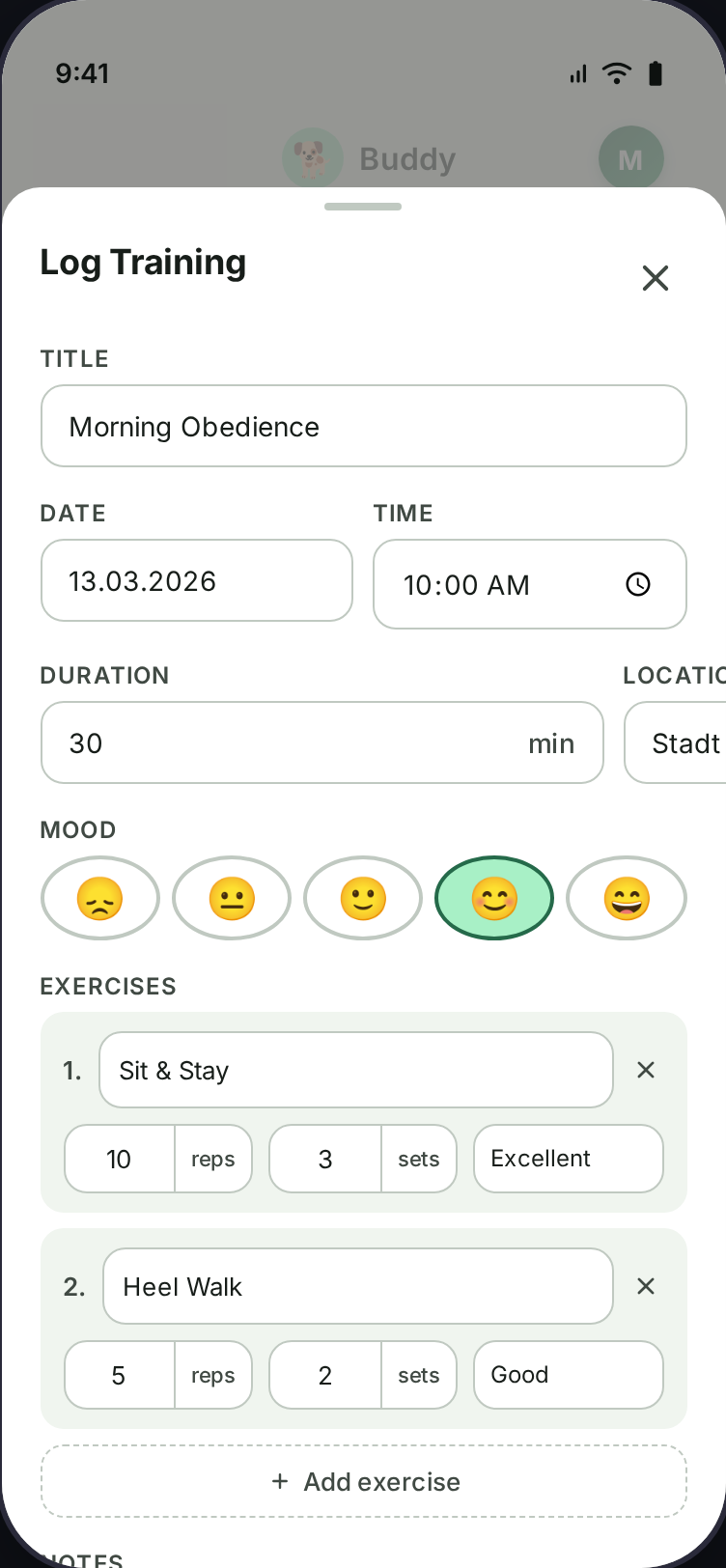Close the Log Training sheet
Viewport: 726px width, 1568px height.
coord(655,278)
